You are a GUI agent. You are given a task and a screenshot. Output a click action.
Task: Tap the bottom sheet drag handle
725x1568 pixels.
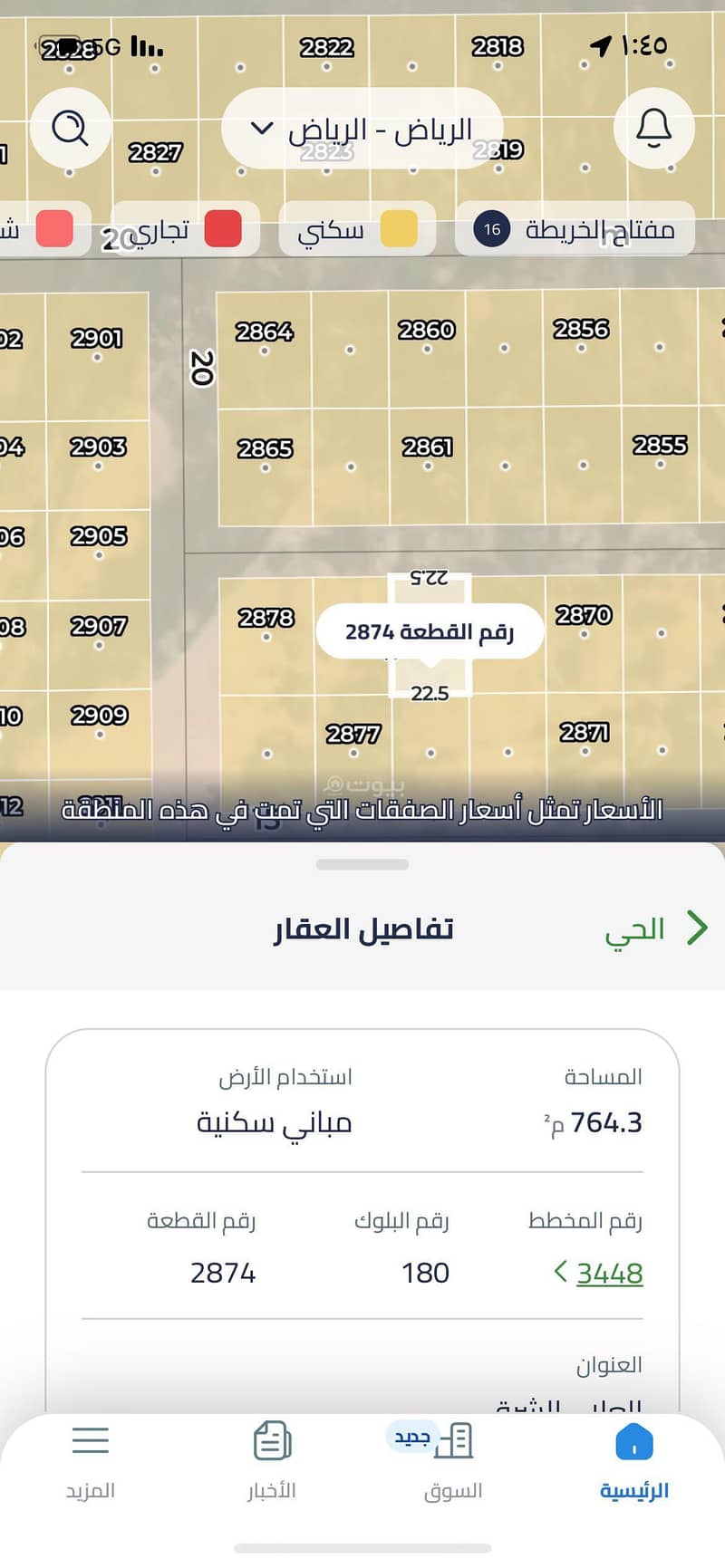click(362, 864)
